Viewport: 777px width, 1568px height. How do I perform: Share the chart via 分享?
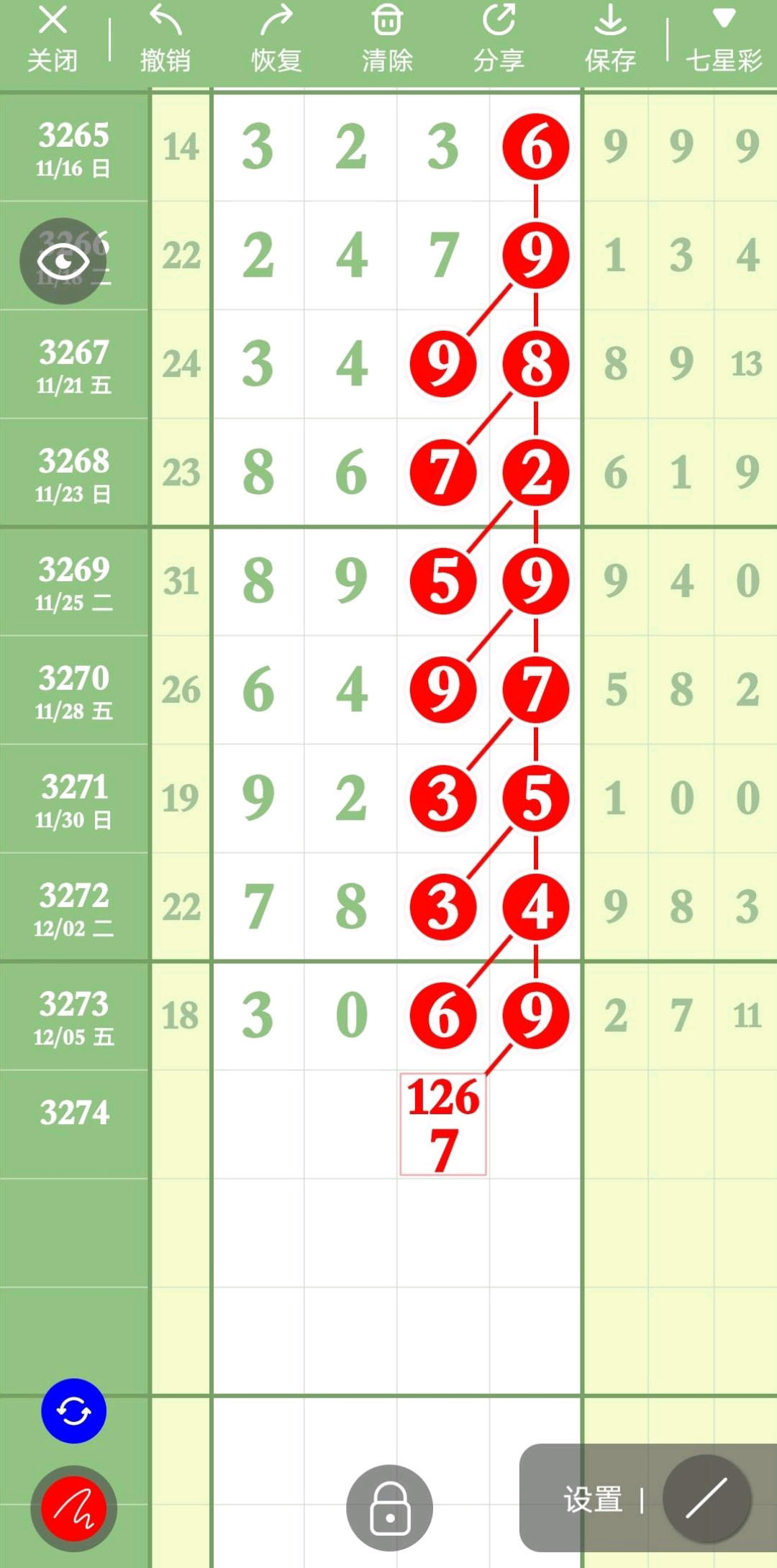coord(499,40)
